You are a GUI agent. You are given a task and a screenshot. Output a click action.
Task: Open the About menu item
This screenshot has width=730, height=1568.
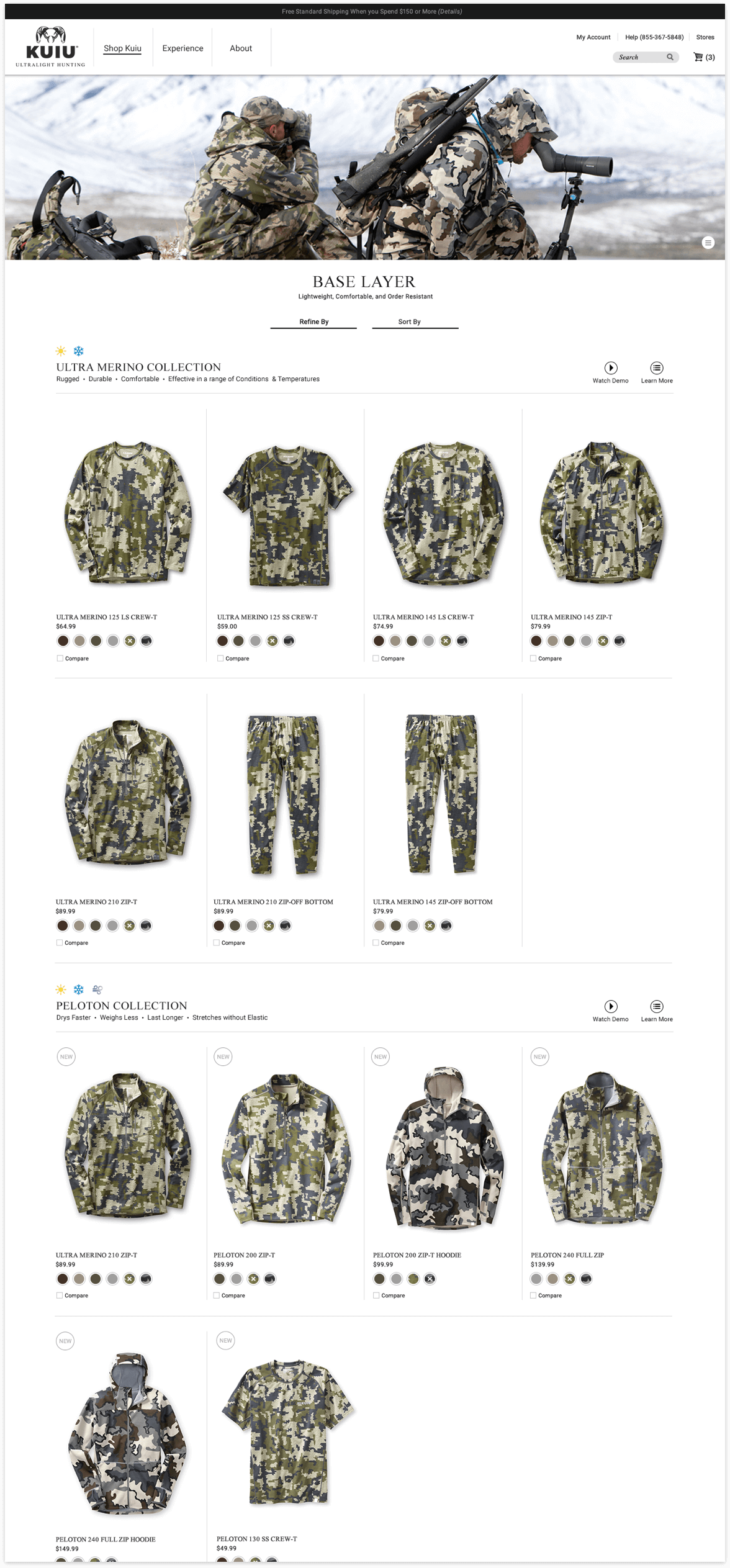pos(241,48)
